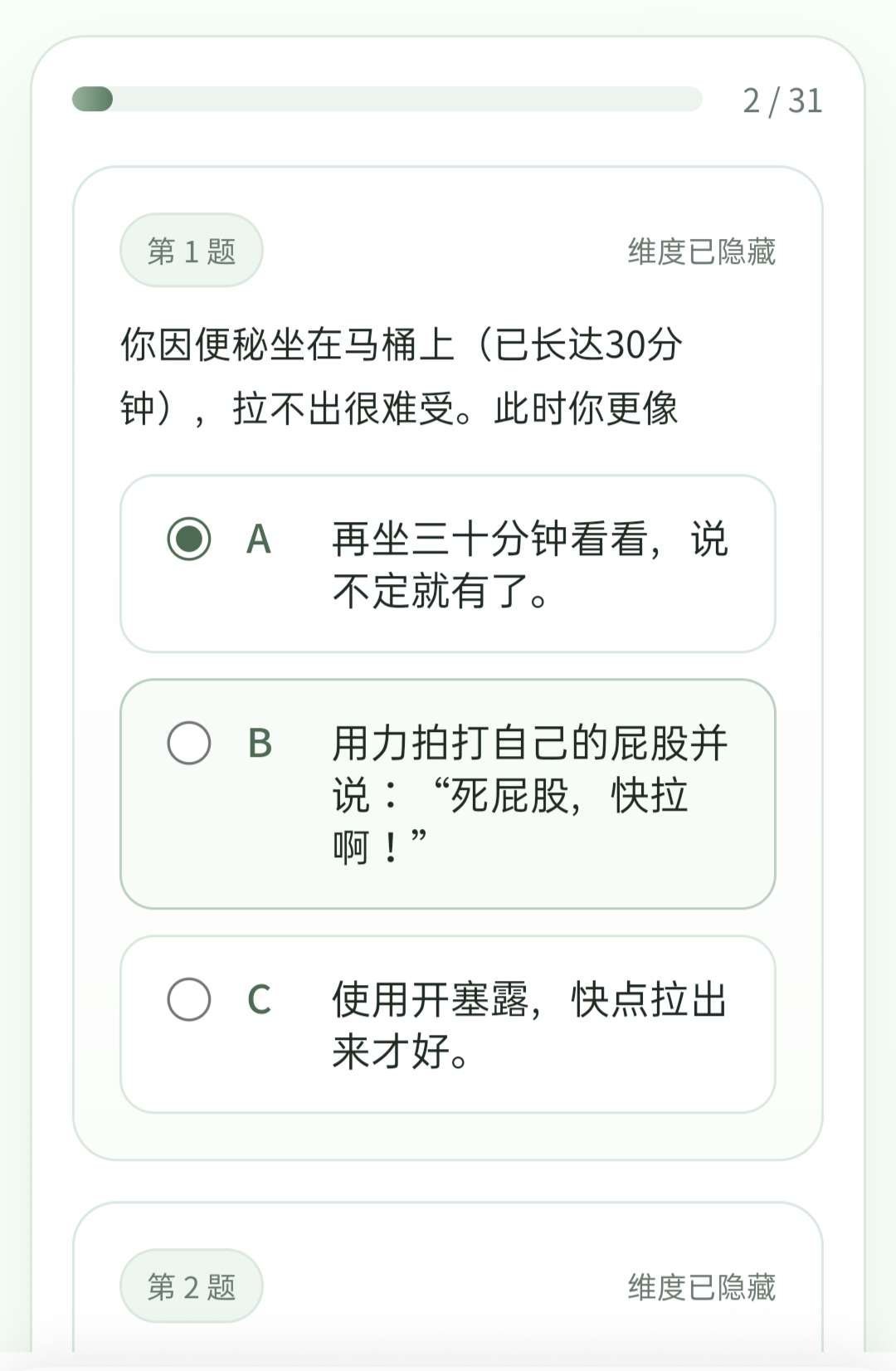Pick option C: 使用开塞露
This screenshot has width=896, height=1371.
189,999
